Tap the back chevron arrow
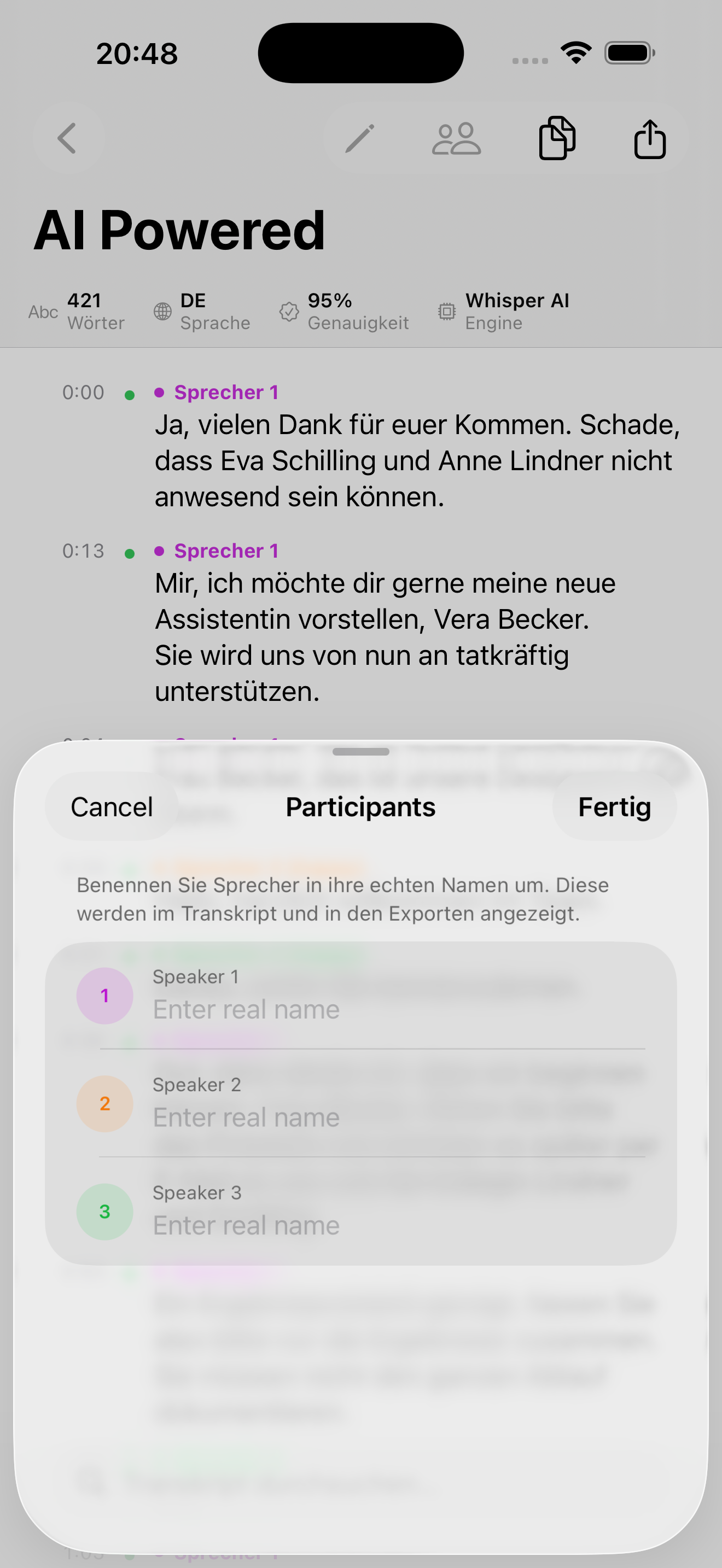Screen dimensions: 722x1568 pyautogui.click(x=67, y=138)
